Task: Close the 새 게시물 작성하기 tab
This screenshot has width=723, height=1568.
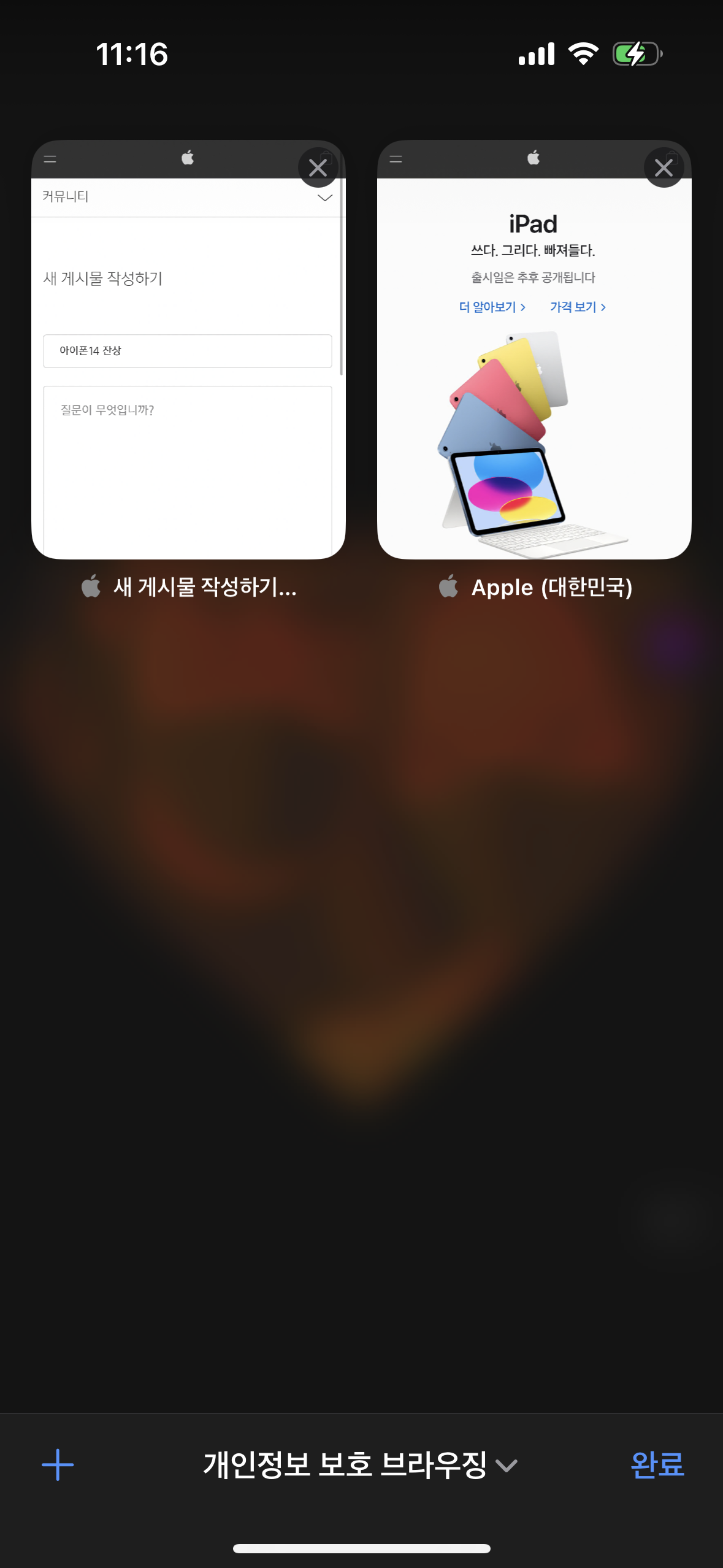Action: tap(318, 167)
